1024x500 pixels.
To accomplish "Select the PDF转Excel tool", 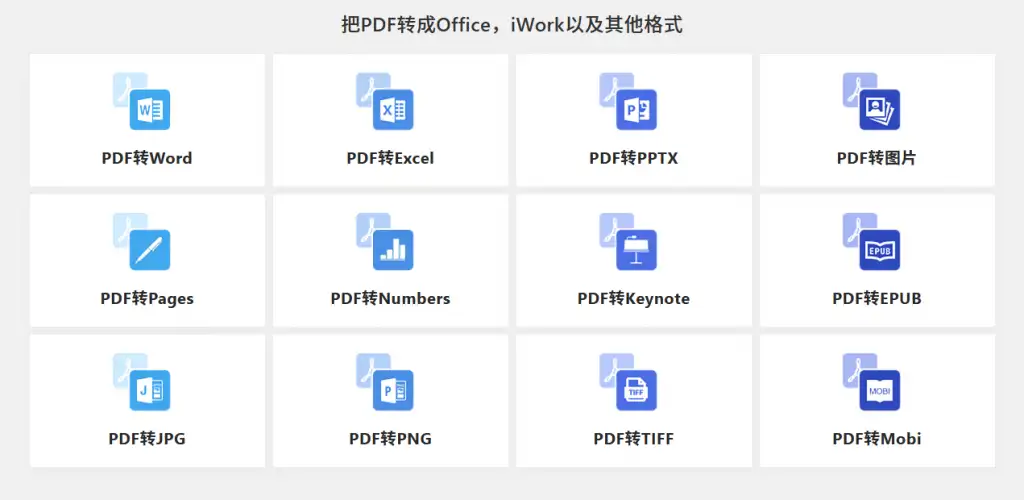I will [390, 121].
